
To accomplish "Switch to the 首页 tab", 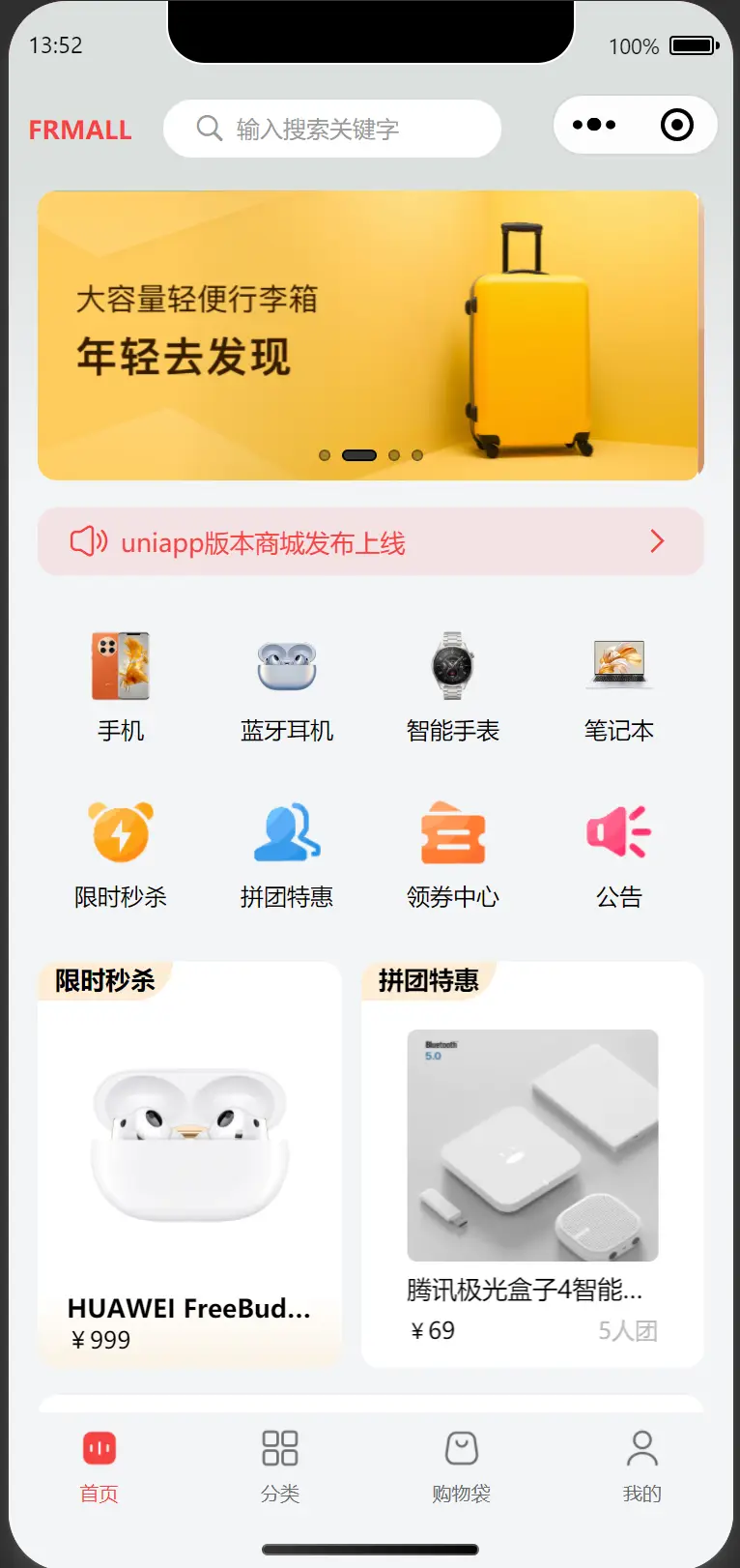I will pos(99,1466).
